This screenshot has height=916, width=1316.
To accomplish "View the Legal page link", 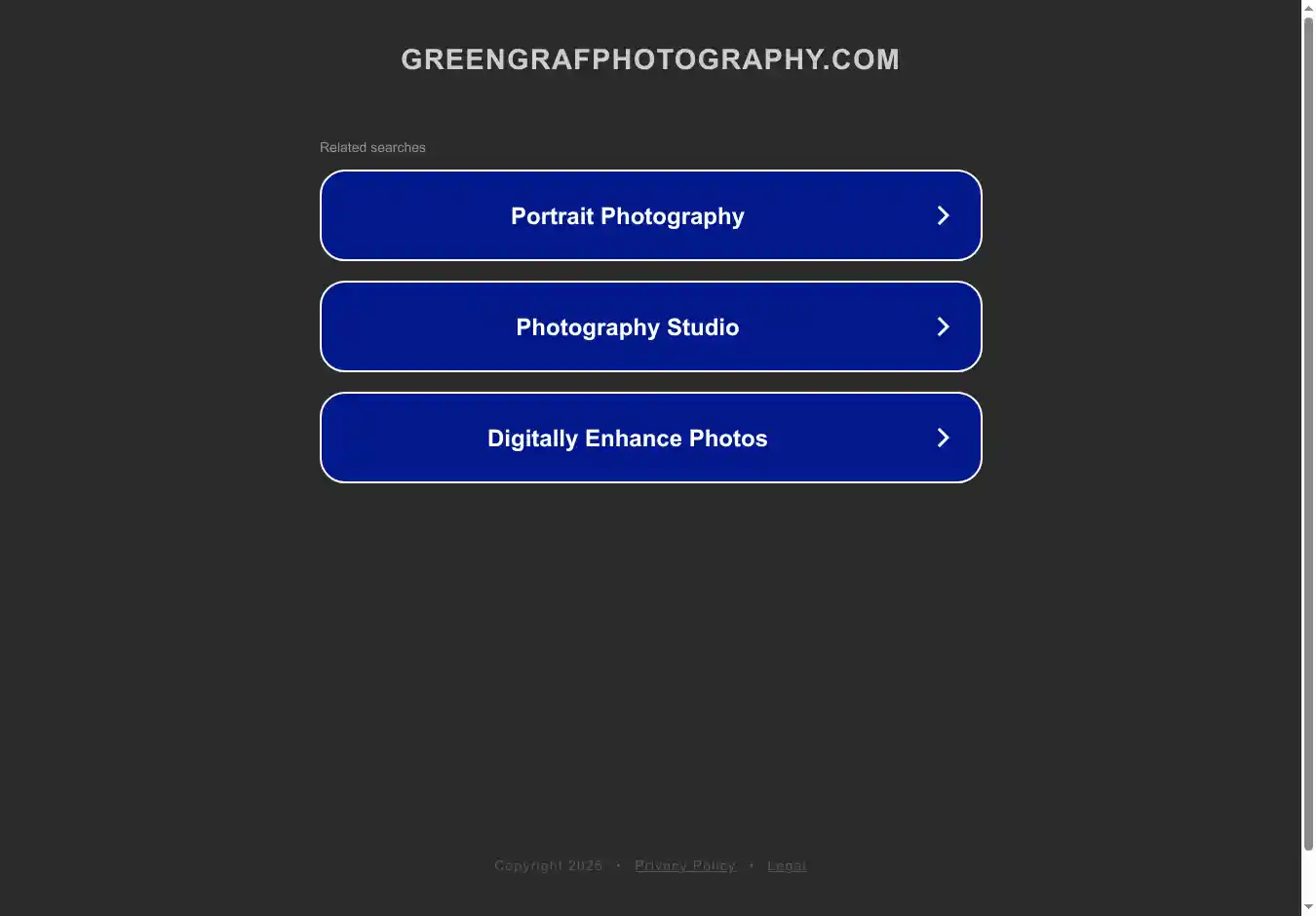I will pos(786,865).
